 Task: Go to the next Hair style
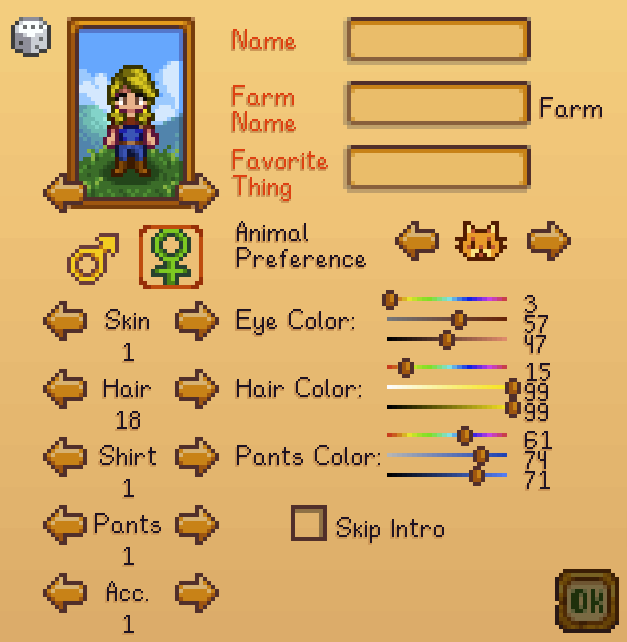(197, 388)
